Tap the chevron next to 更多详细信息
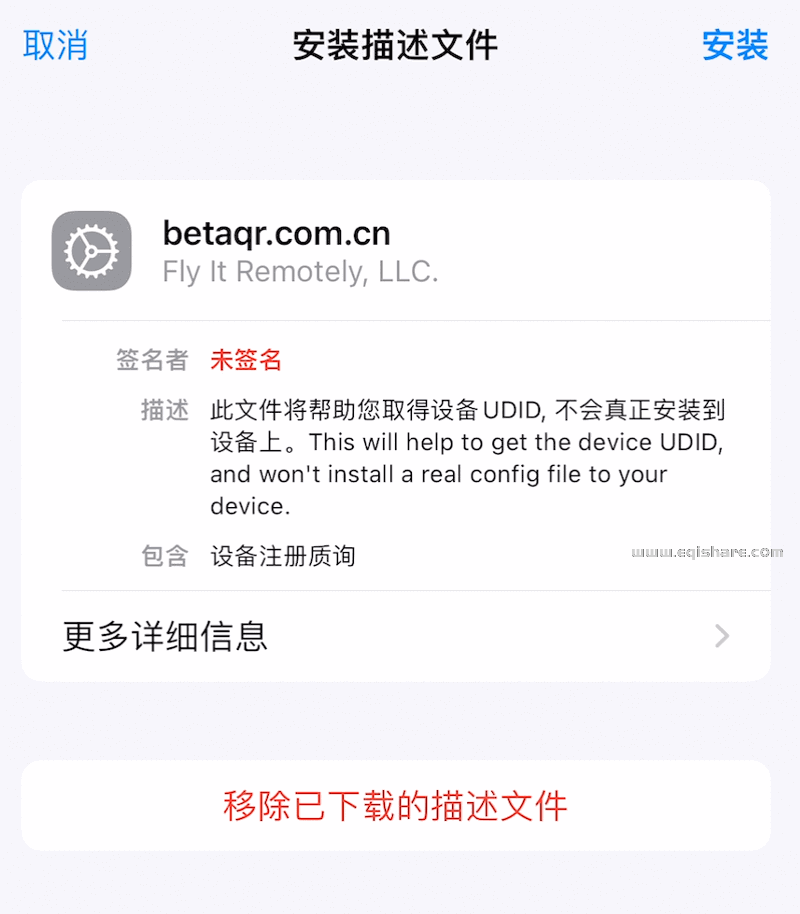The height and width of the screenshot is (914, 800). (722, 637)
